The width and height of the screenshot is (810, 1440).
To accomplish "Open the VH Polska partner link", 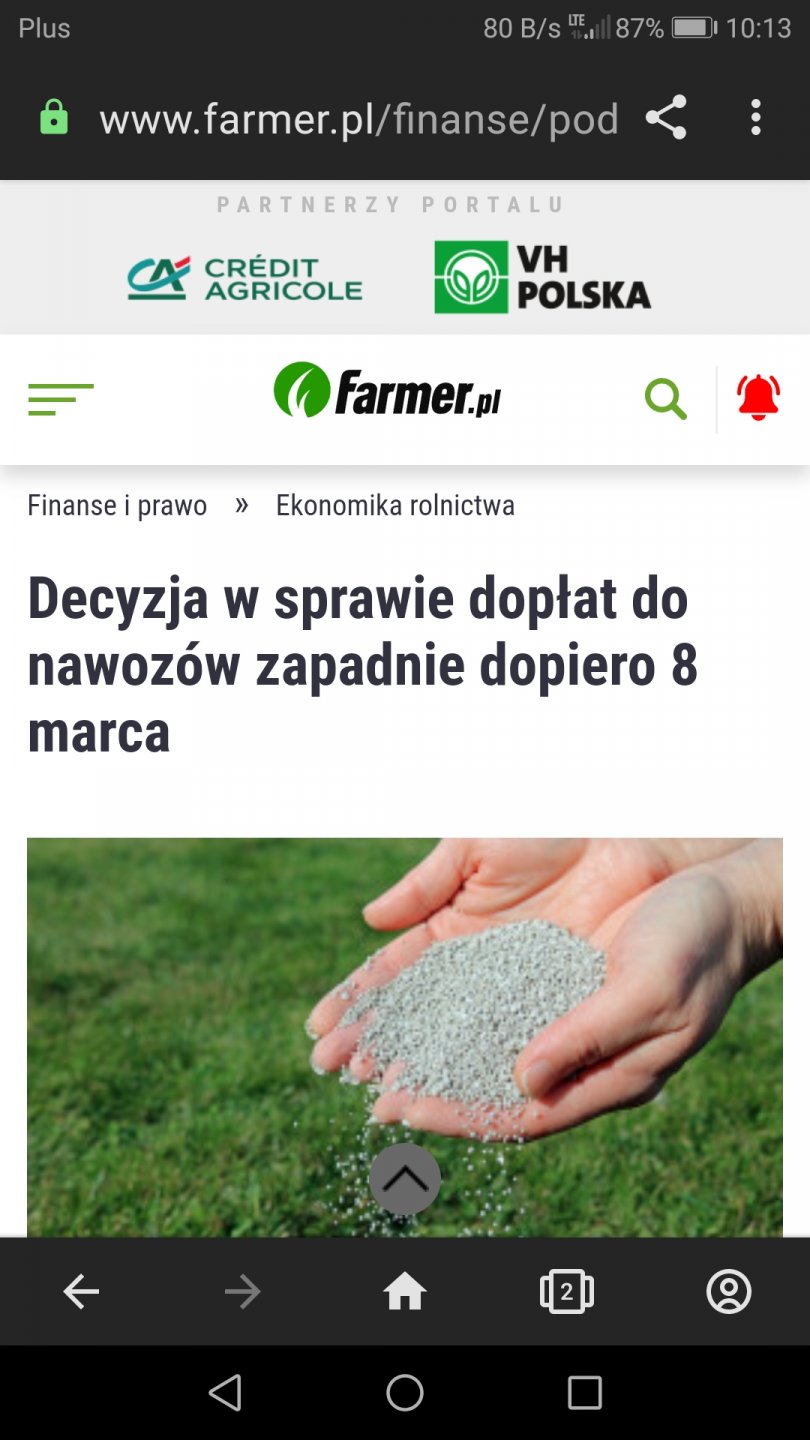I will click(543, 277).
